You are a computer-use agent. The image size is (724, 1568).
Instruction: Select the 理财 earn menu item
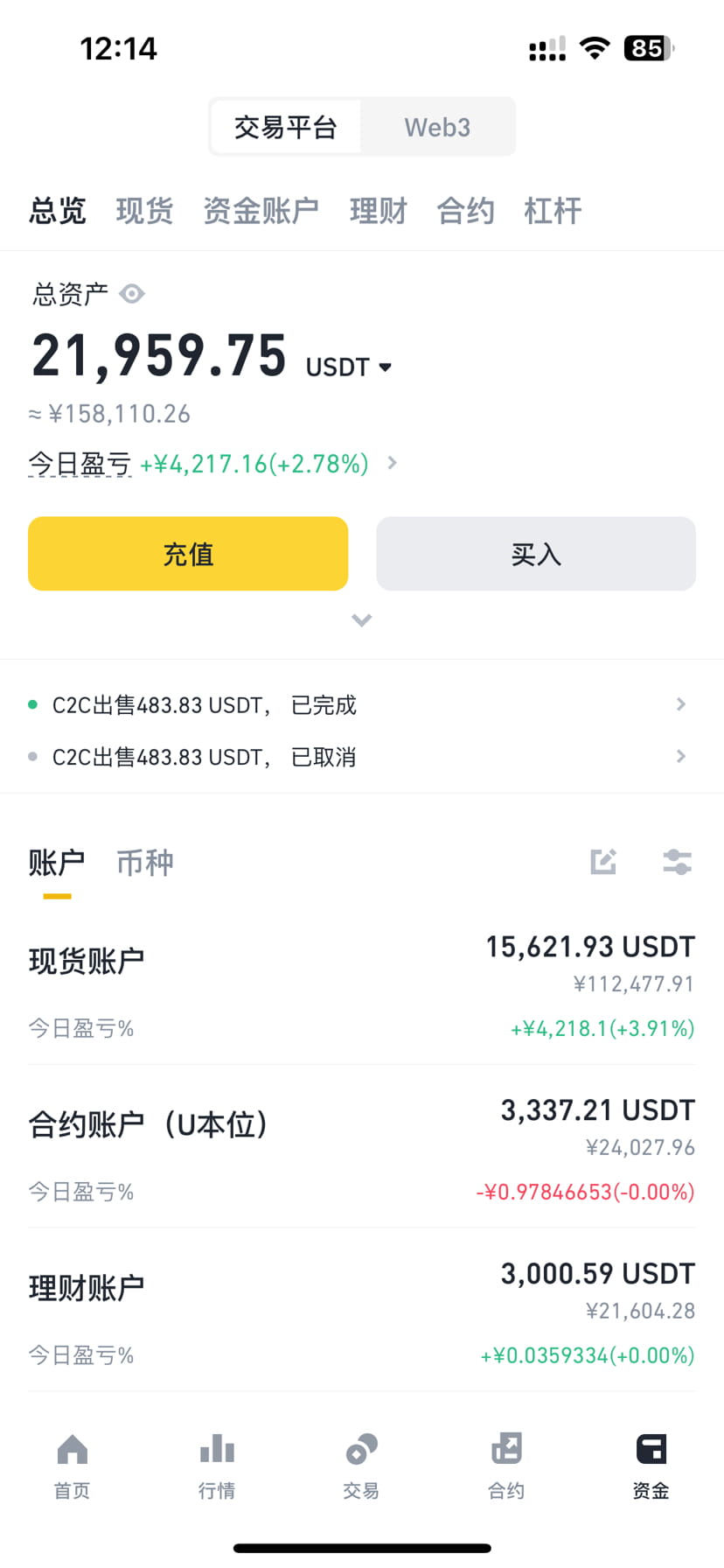[x=378, y=210]
